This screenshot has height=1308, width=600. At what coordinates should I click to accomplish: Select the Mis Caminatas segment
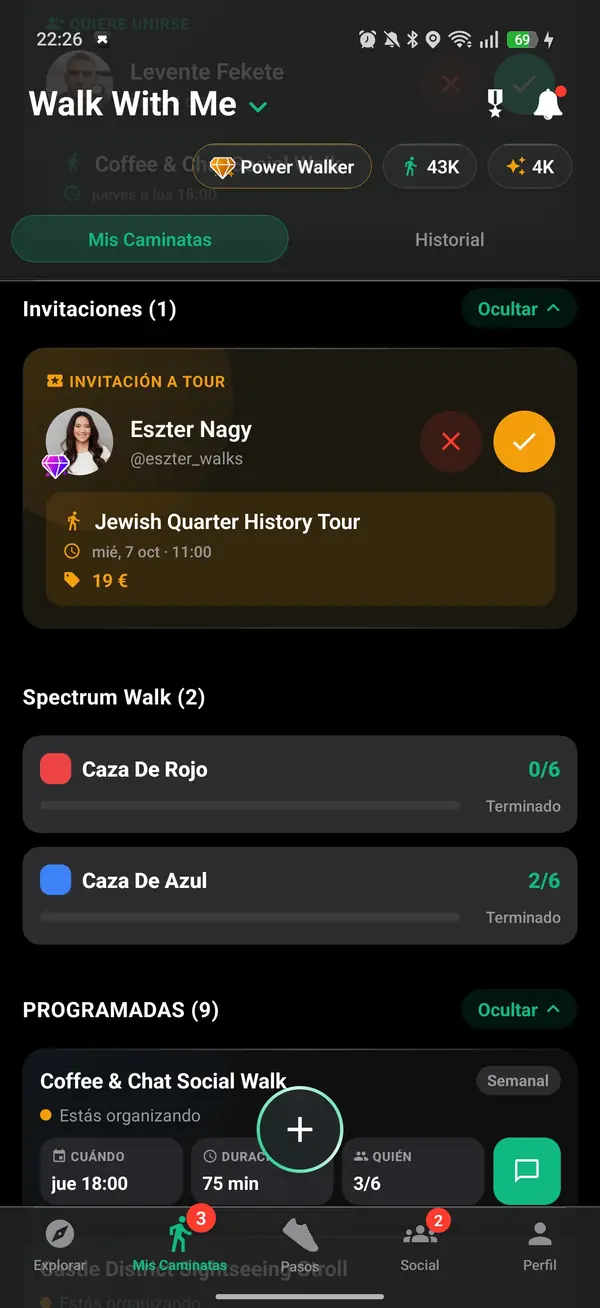click(x=150, y=240)
